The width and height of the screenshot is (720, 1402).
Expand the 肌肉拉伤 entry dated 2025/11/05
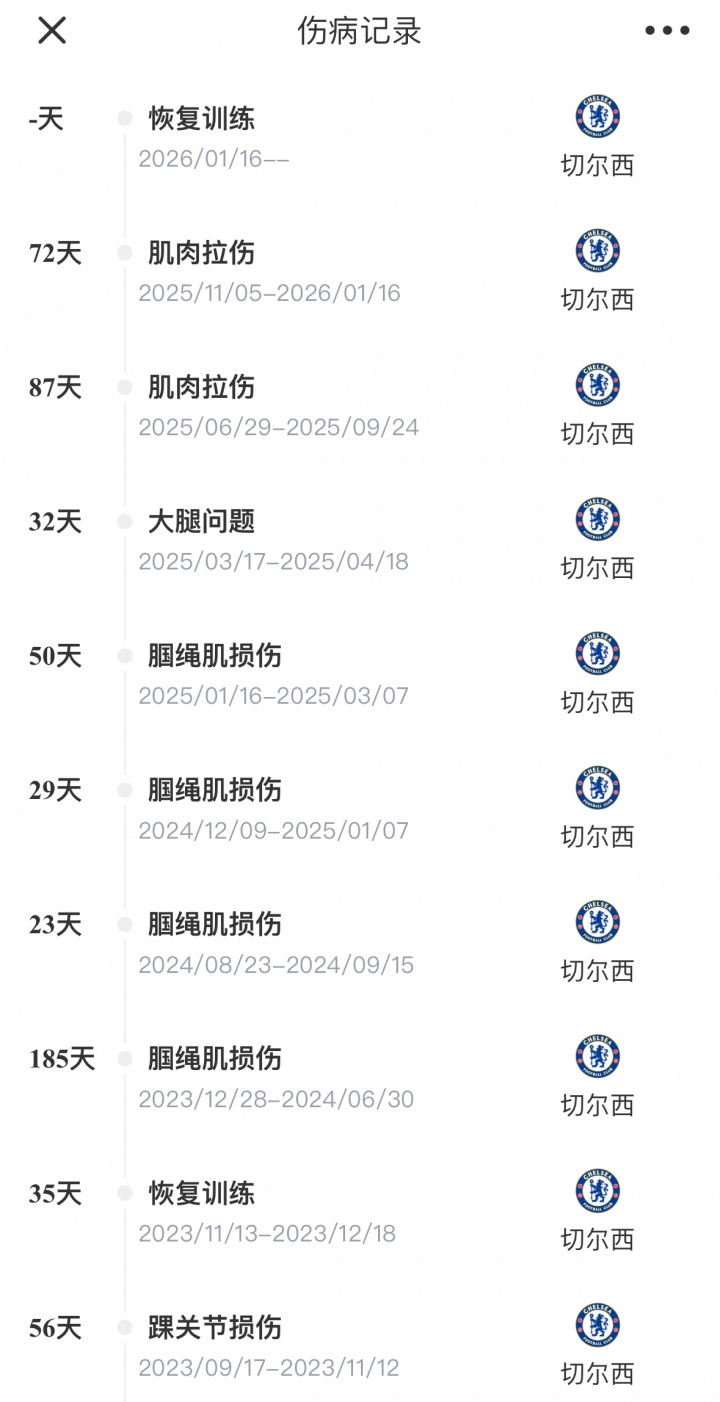click(202, 253)
